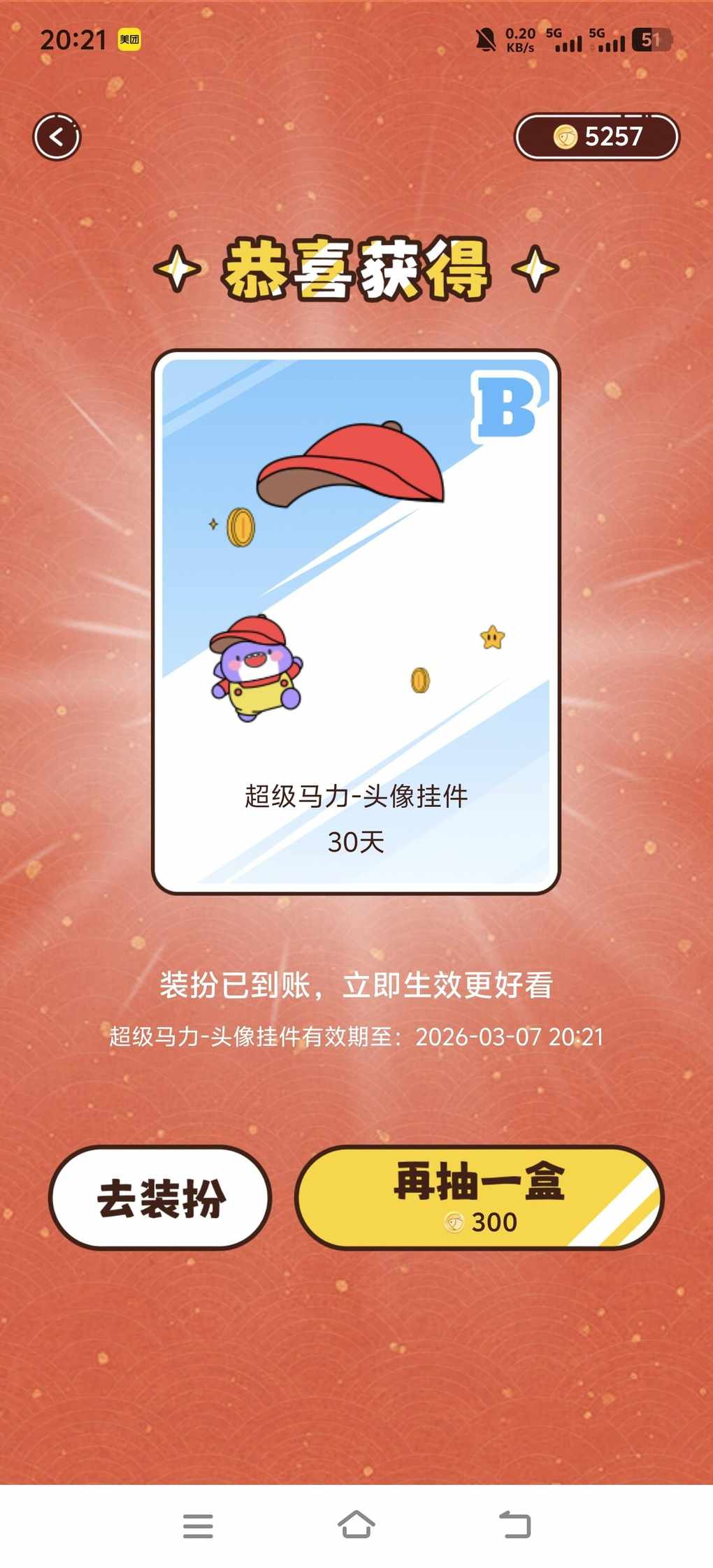Open the 5257 coin balance pill
The image size is (713, 1568).
pos(597,136)
